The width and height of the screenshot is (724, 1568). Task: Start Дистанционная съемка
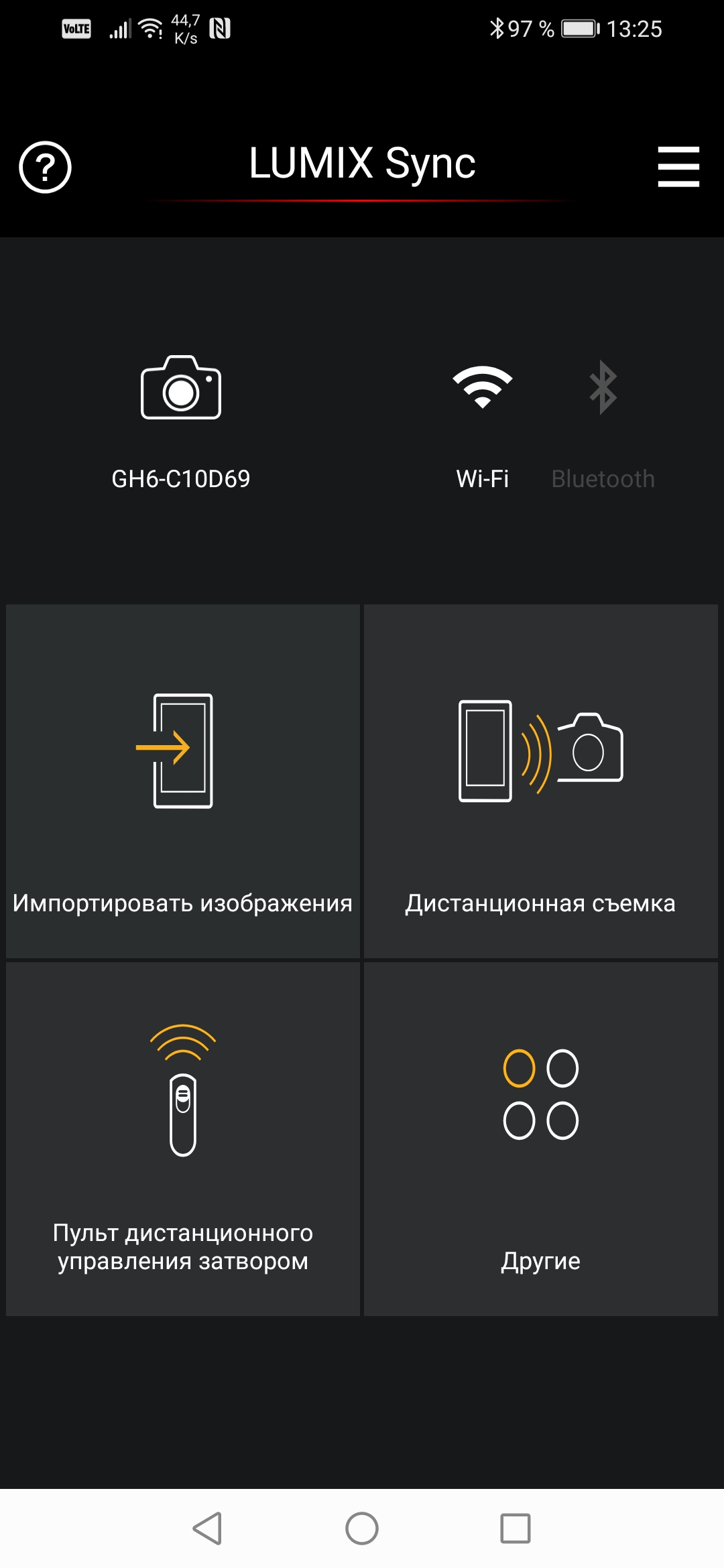[x=541, y=781]
